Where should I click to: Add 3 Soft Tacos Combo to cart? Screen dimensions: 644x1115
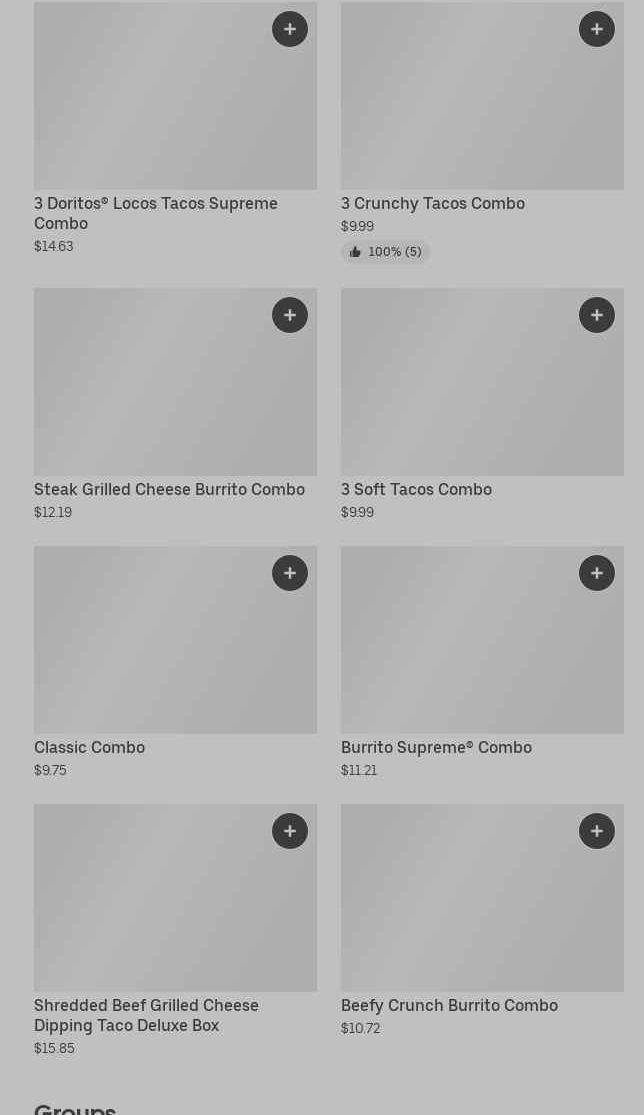(597, 315)
